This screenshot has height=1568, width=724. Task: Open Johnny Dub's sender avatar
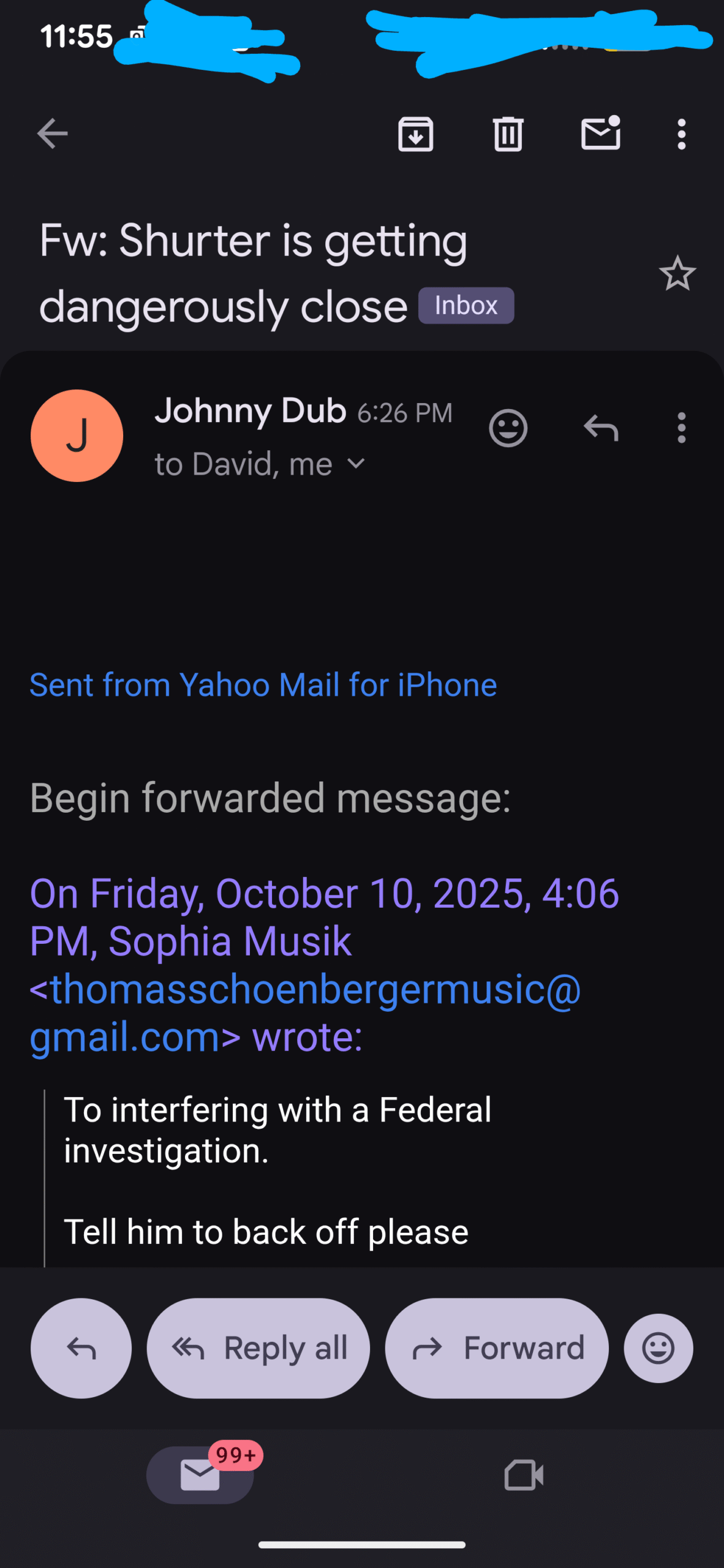[77, 435]
